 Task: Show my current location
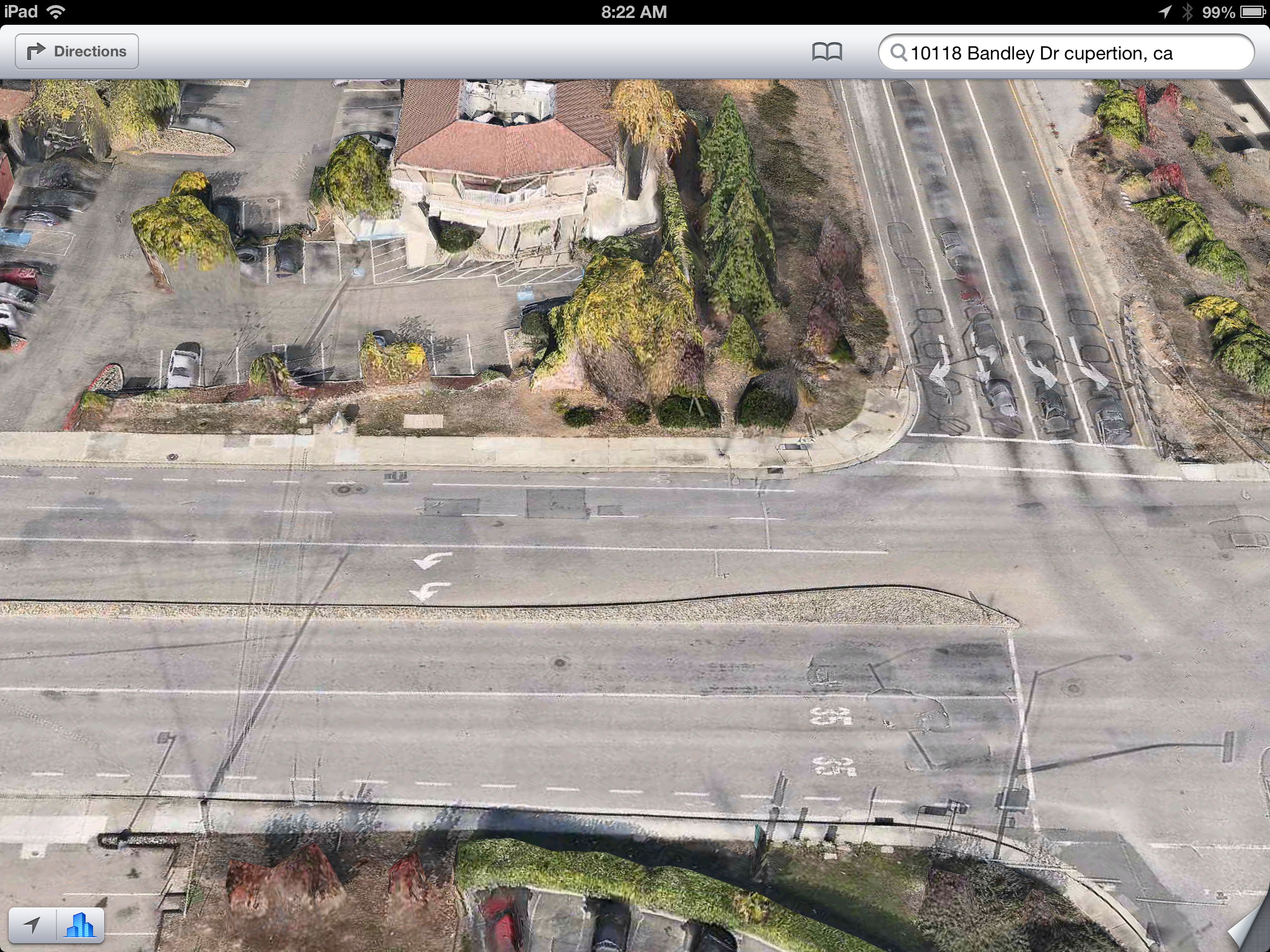pyautogui.click(x=32, y=925)
